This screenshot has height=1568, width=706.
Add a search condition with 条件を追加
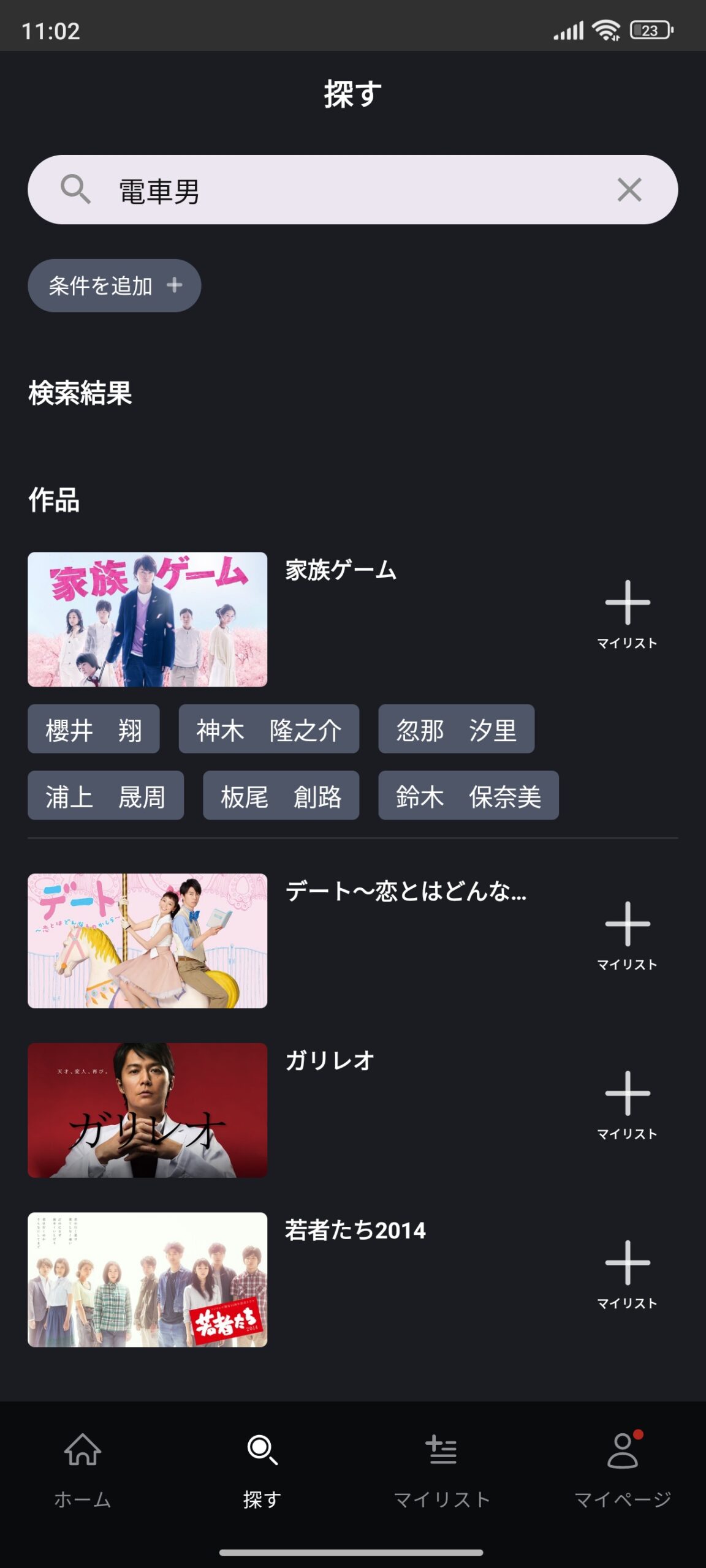[x=115, y=285]
